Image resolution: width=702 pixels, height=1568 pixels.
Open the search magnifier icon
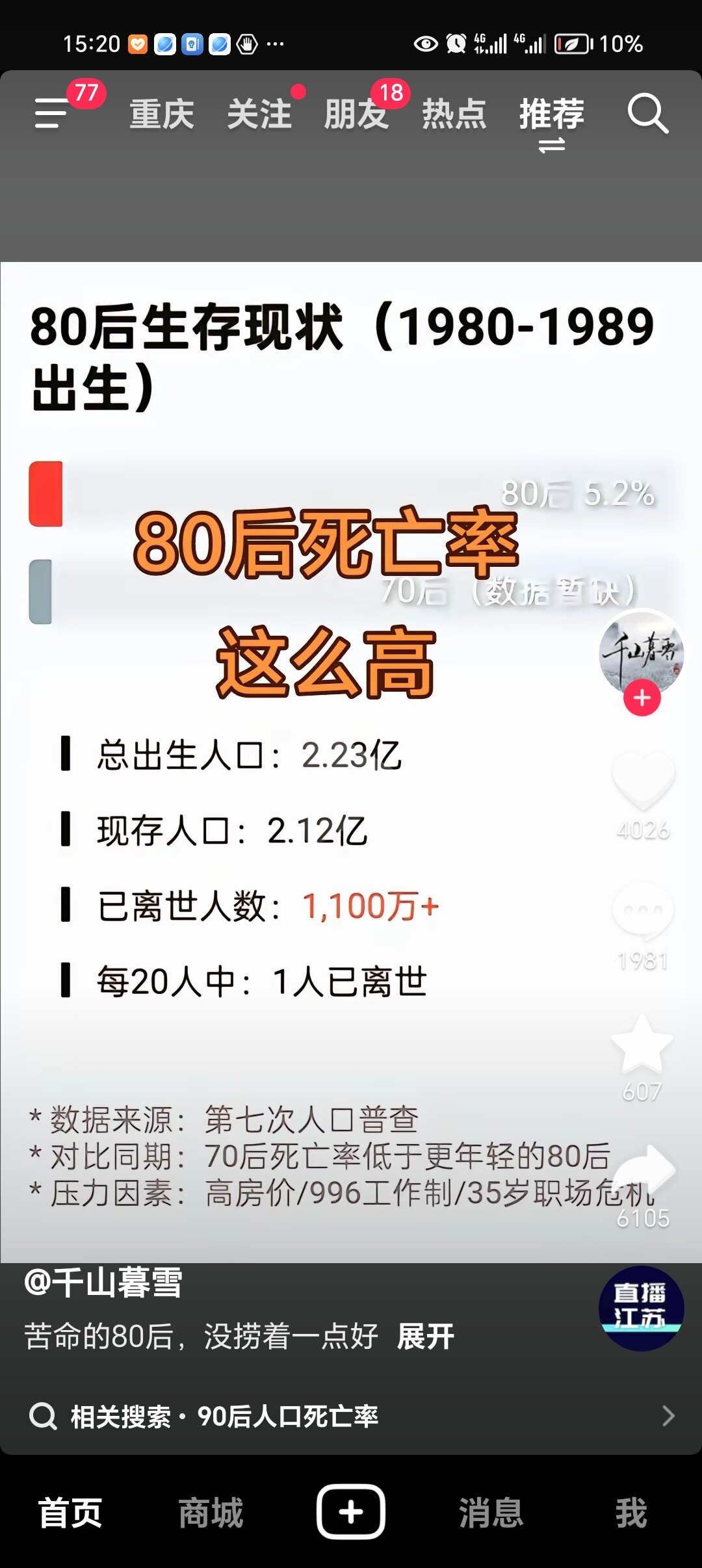coord(647,114)
